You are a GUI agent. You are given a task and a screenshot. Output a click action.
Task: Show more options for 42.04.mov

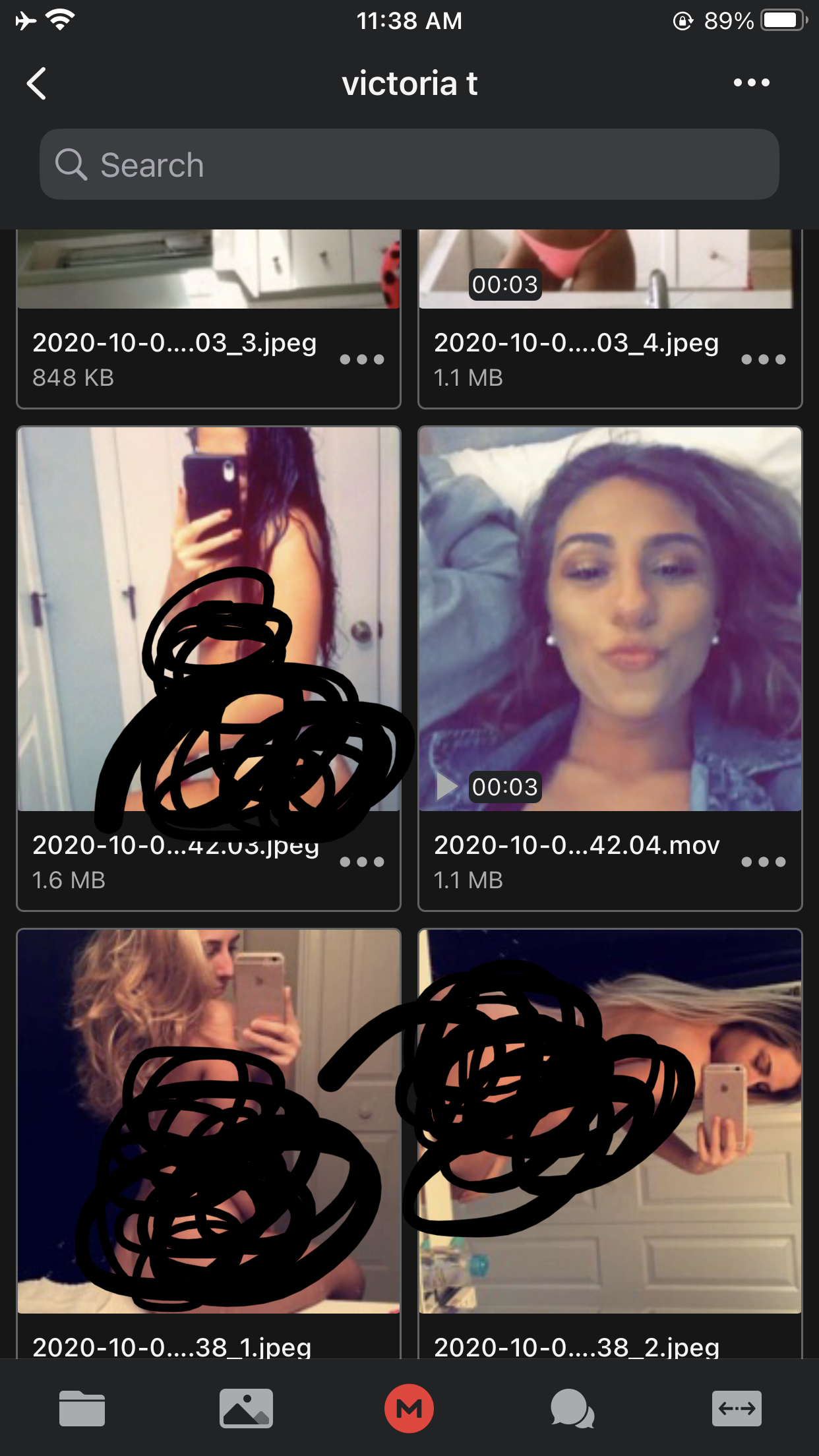[763, 862]
